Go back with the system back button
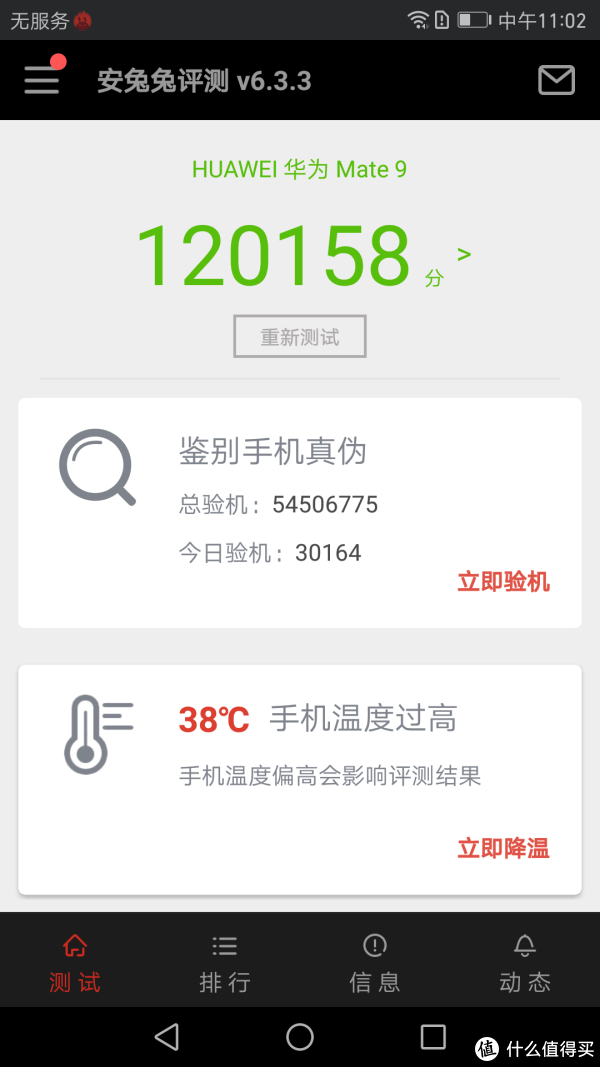The image size is (600, 1067). coord(167,1036)
